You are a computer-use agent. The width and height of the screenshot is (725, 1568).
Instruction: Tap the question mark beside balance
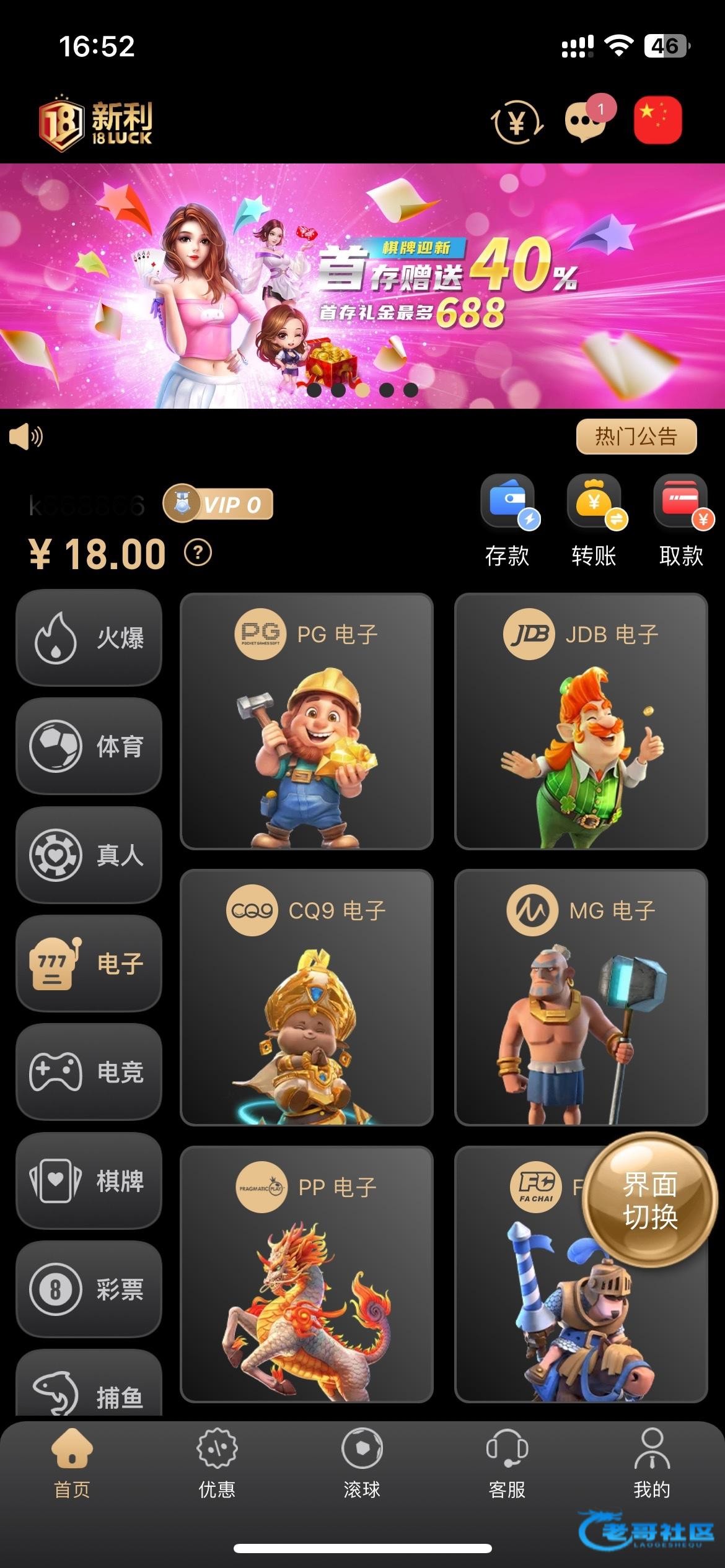[198, 552]
